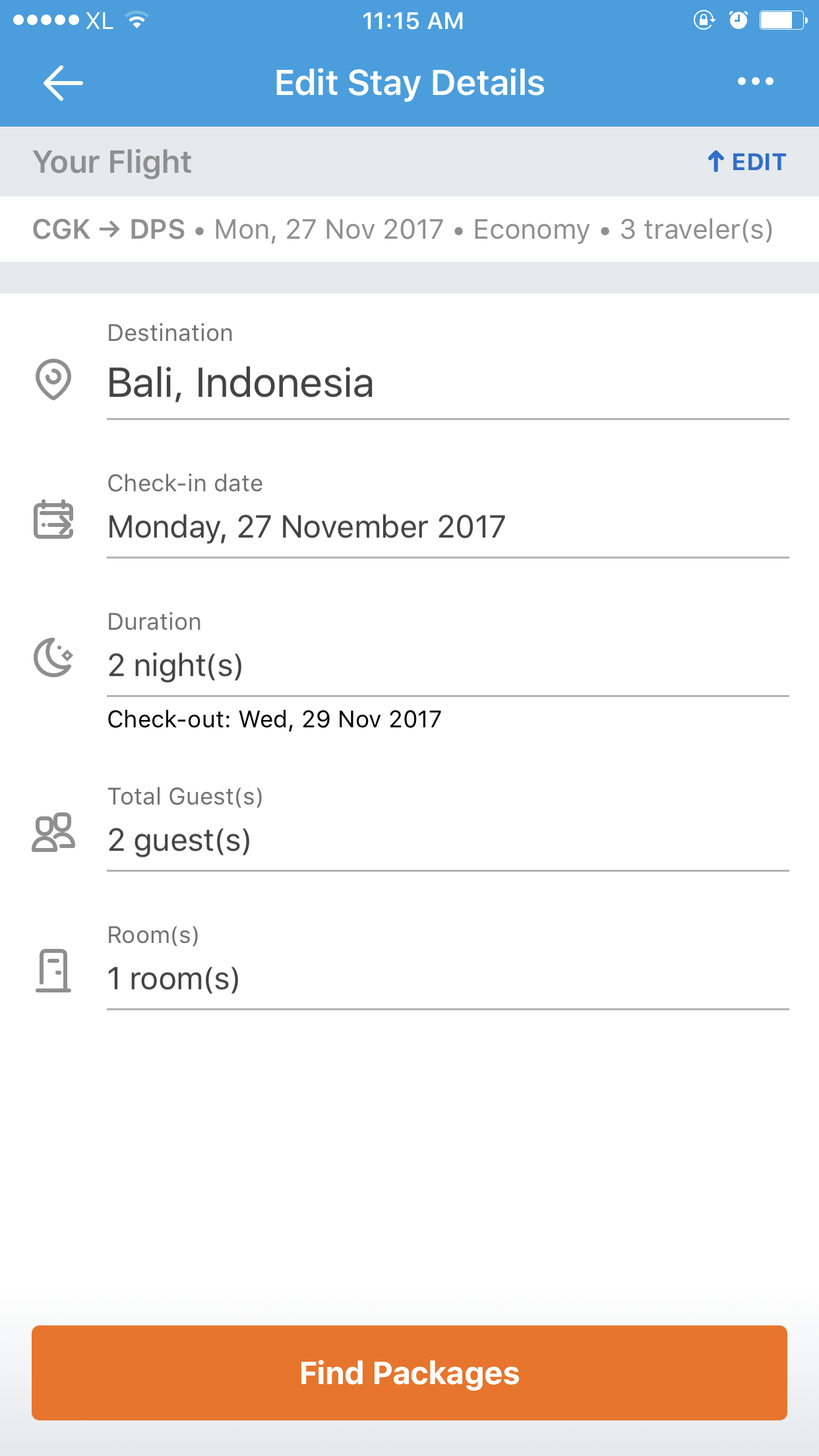Select the number of rooms
Image resolution: width=819 pixels, height=1456 pixels.
click(x=447, y=979)
